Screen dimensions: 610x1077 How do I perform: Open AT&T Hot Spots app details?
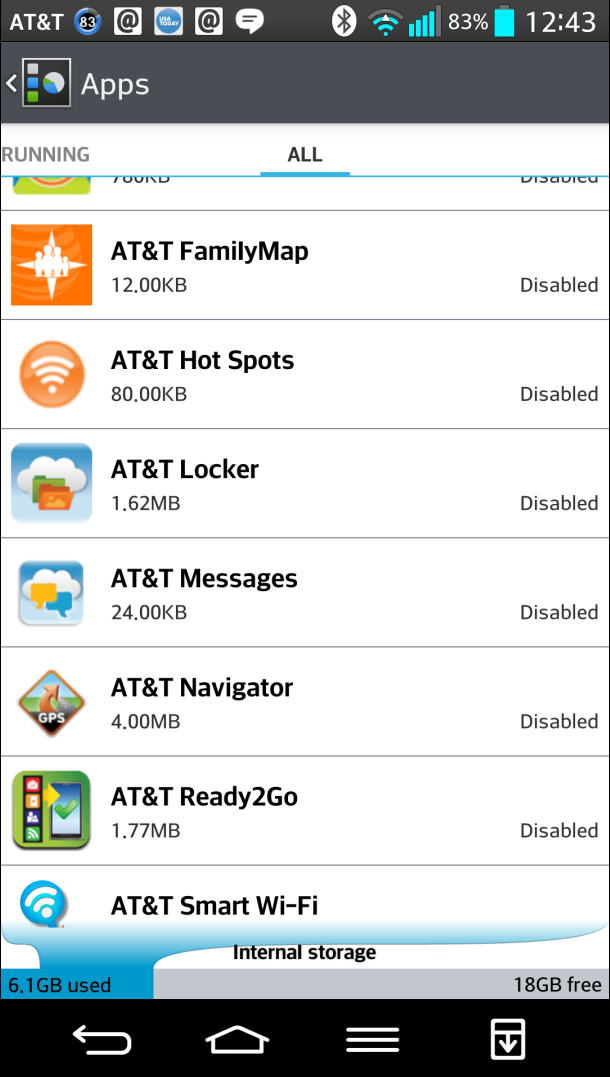(x=304, y=375)
